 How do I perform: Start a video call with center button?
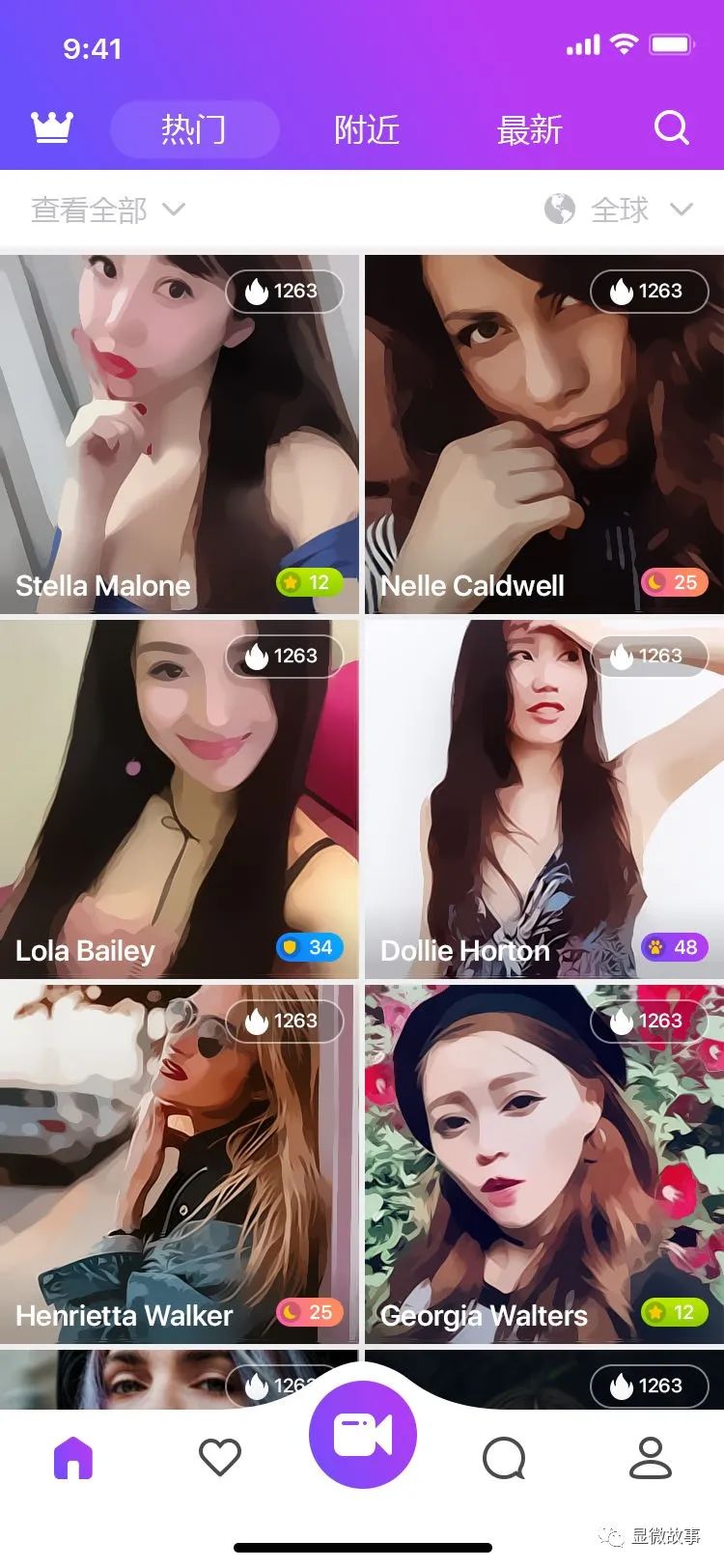coord(362,1435)
